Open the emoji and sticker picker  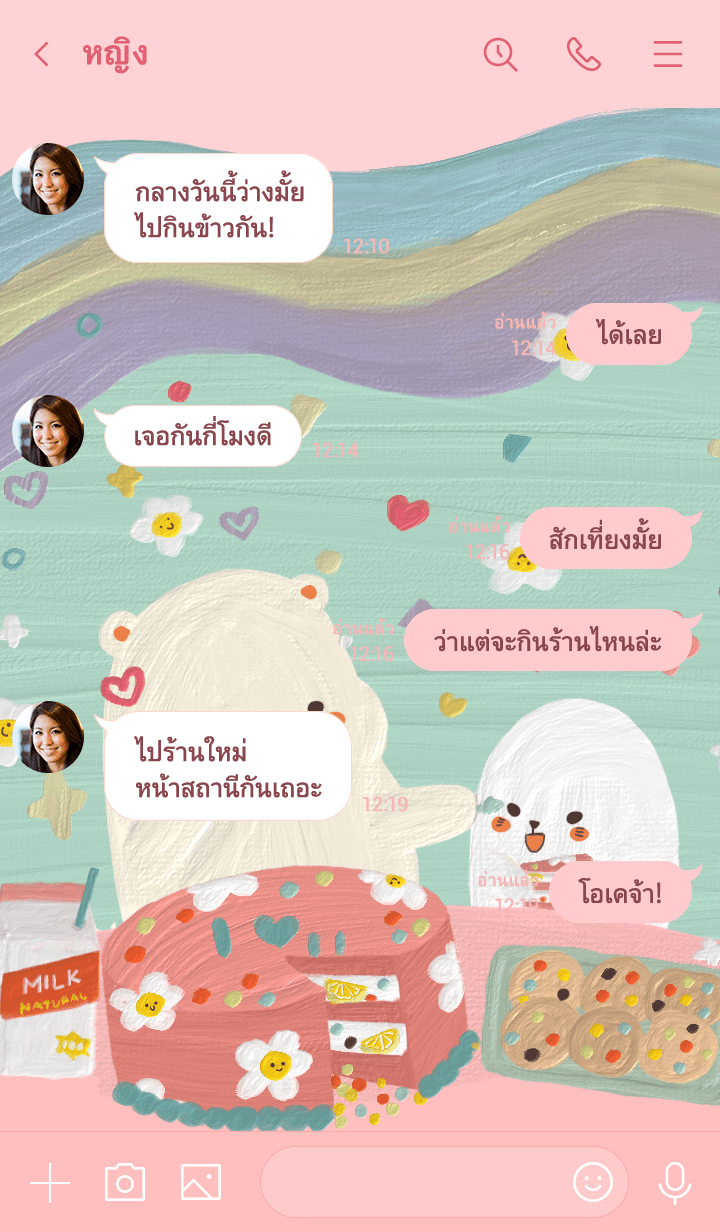(592, 1182)
